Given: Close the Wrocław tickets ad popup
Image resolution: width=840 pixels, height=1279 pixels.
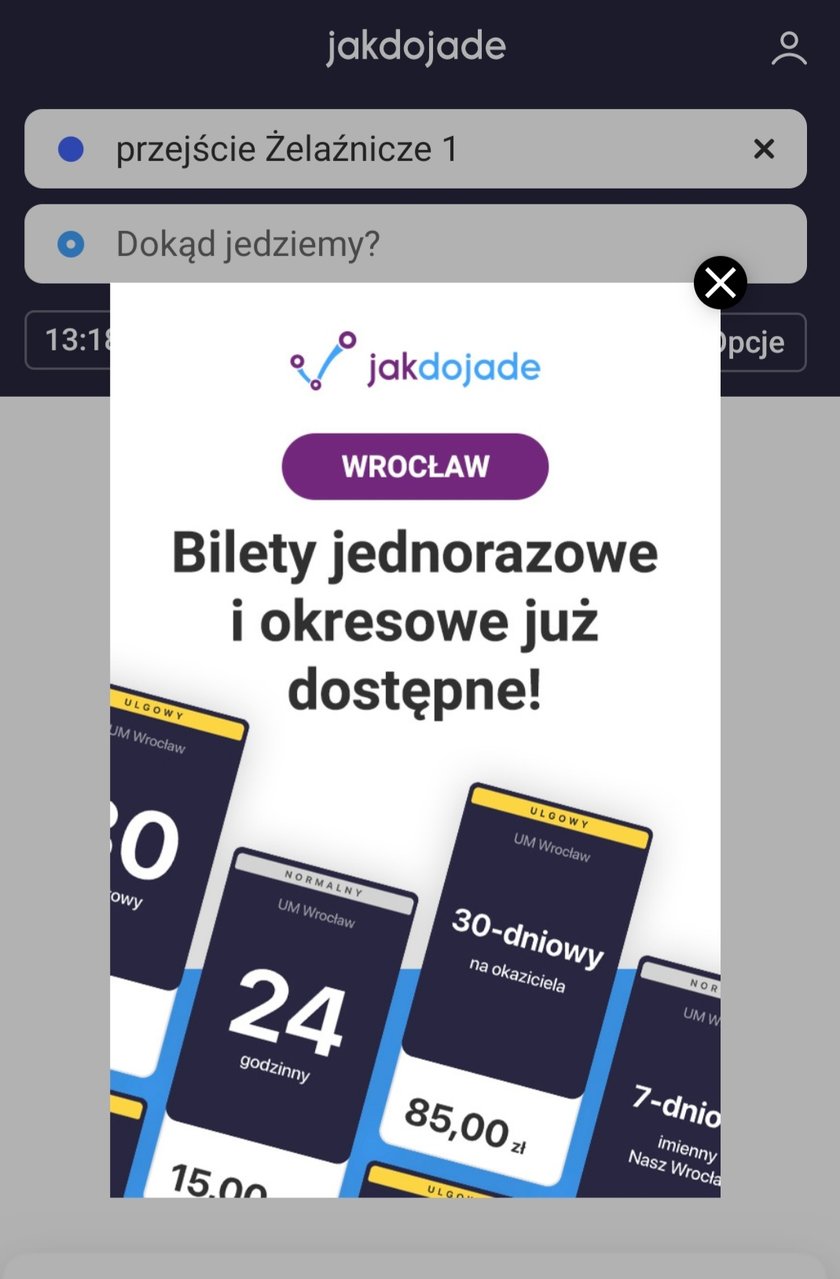Looking at the screenshot, I should (x=720, y=283).
